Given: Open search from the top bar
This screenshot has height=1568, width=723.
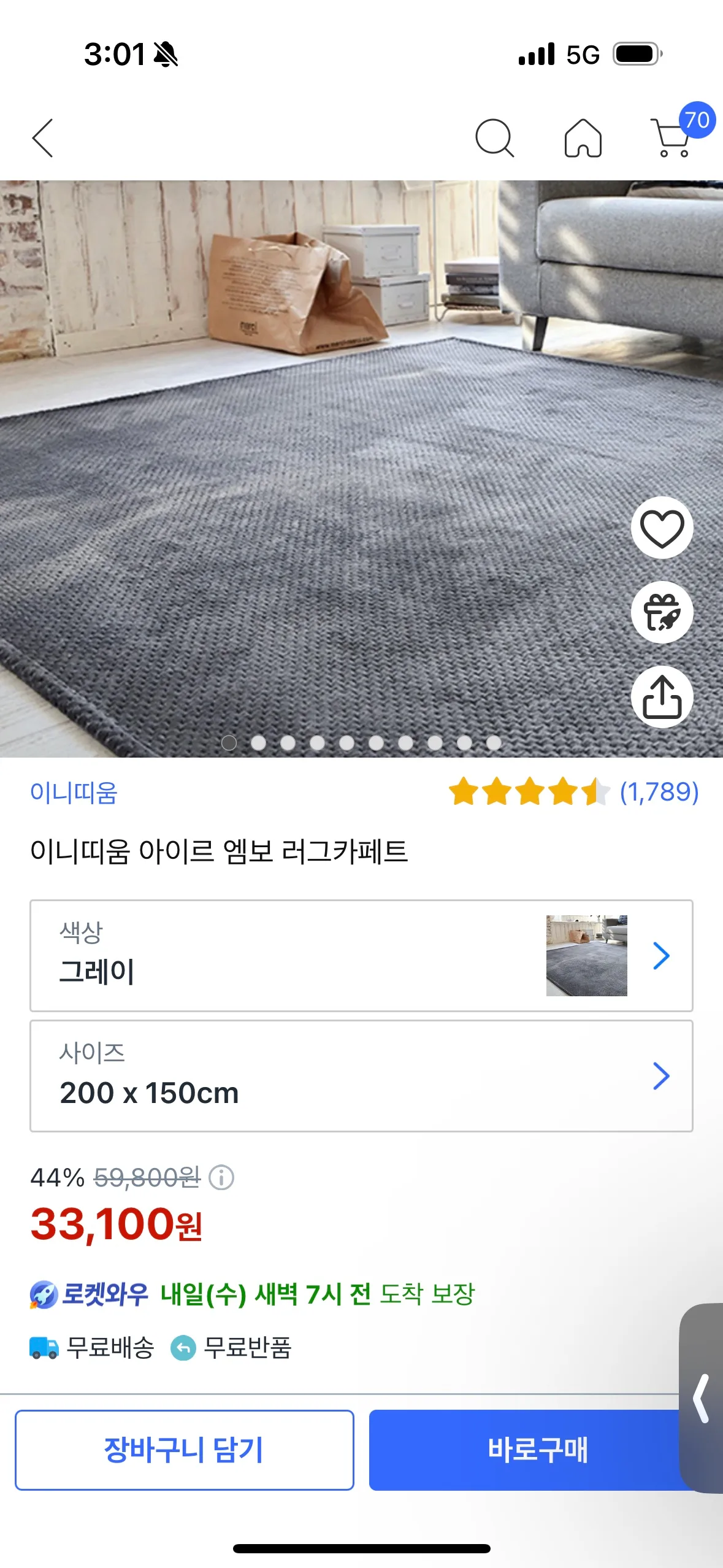Looking at the screenshot, I should [x=494, y=139].
